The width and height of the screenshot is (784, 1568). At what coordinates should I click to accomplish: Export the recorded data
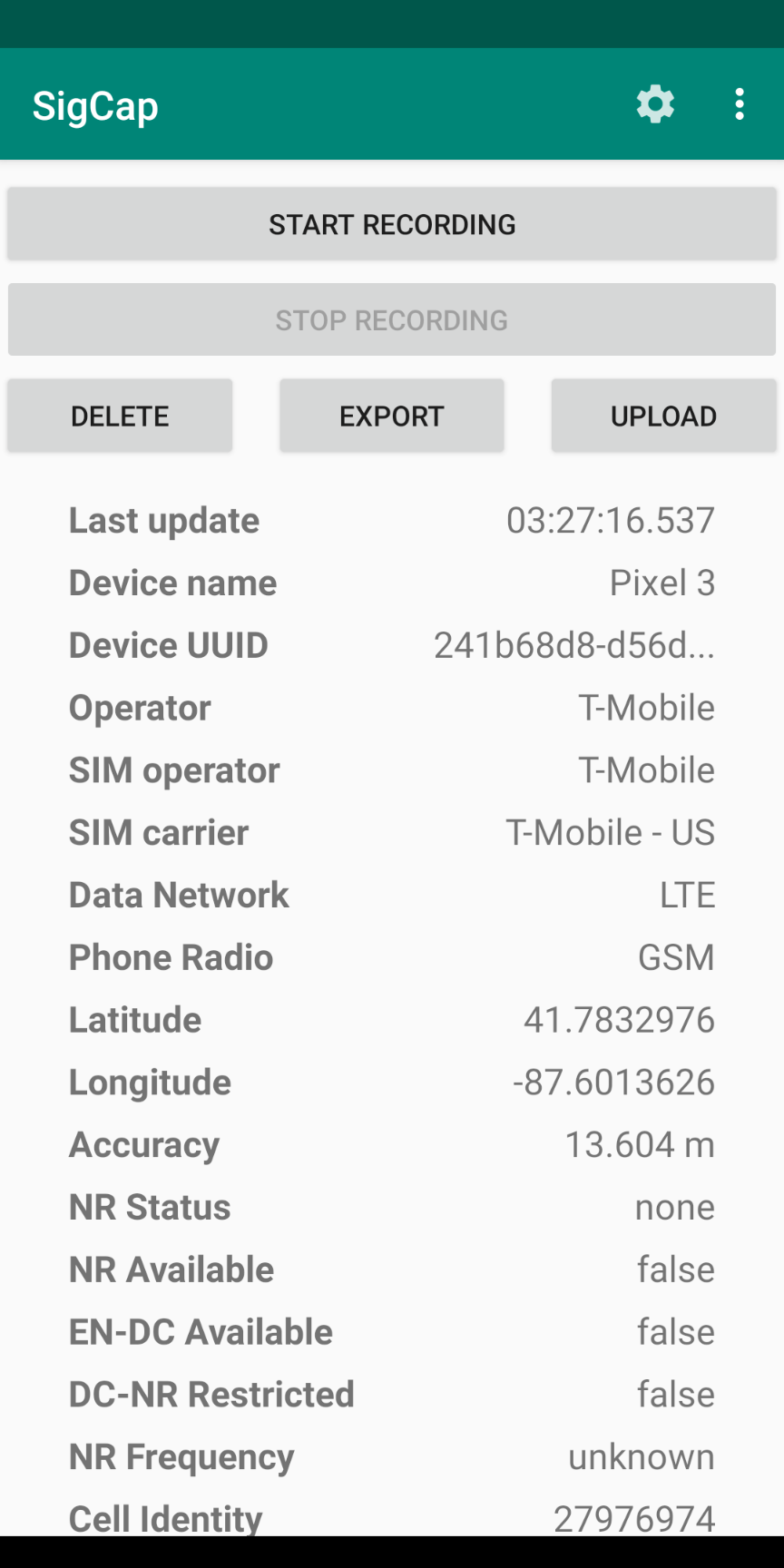[x=392, y=416]
